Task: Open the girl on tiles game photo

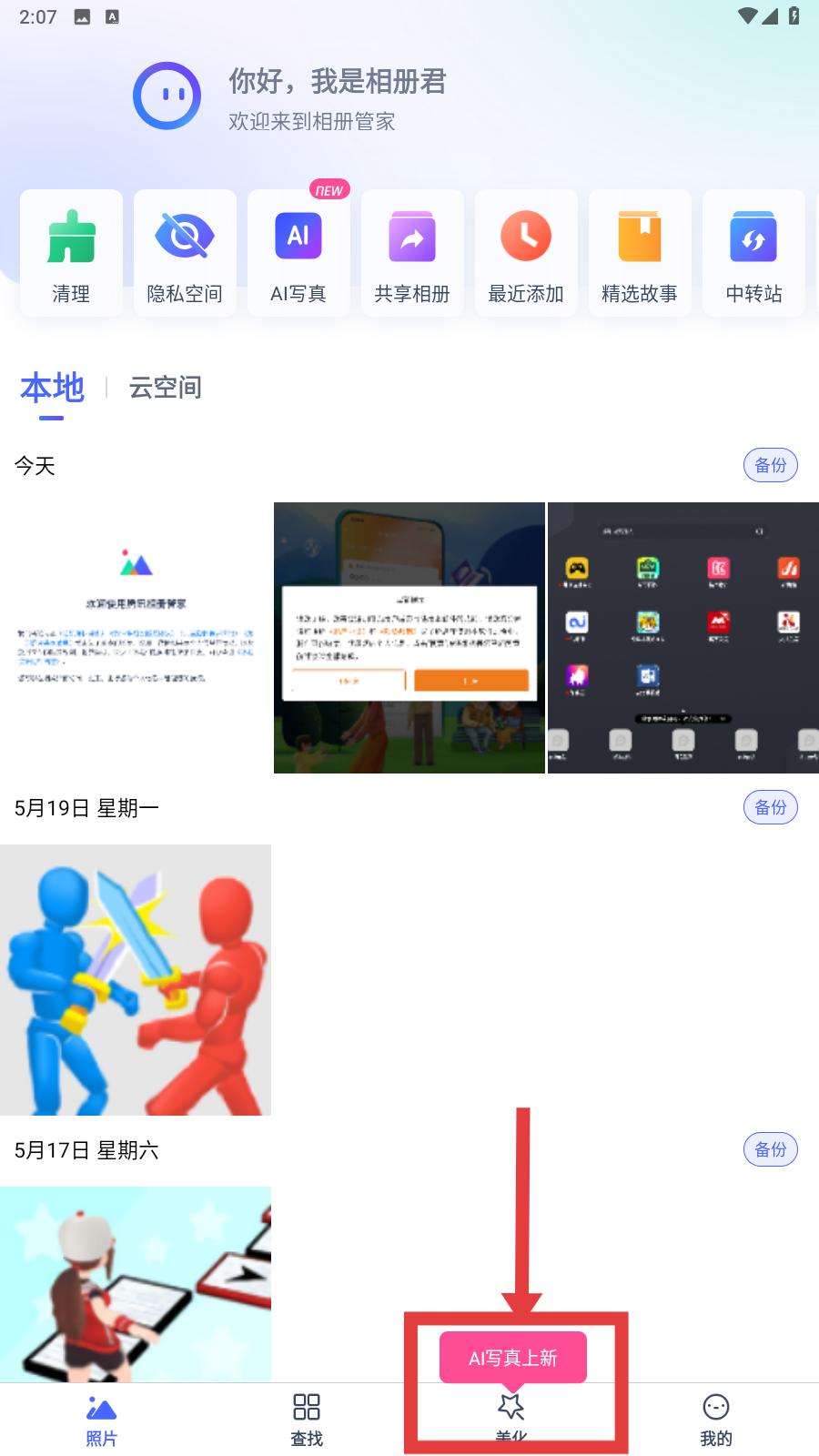Action: pyautogui.click(x=136, y=1285)
